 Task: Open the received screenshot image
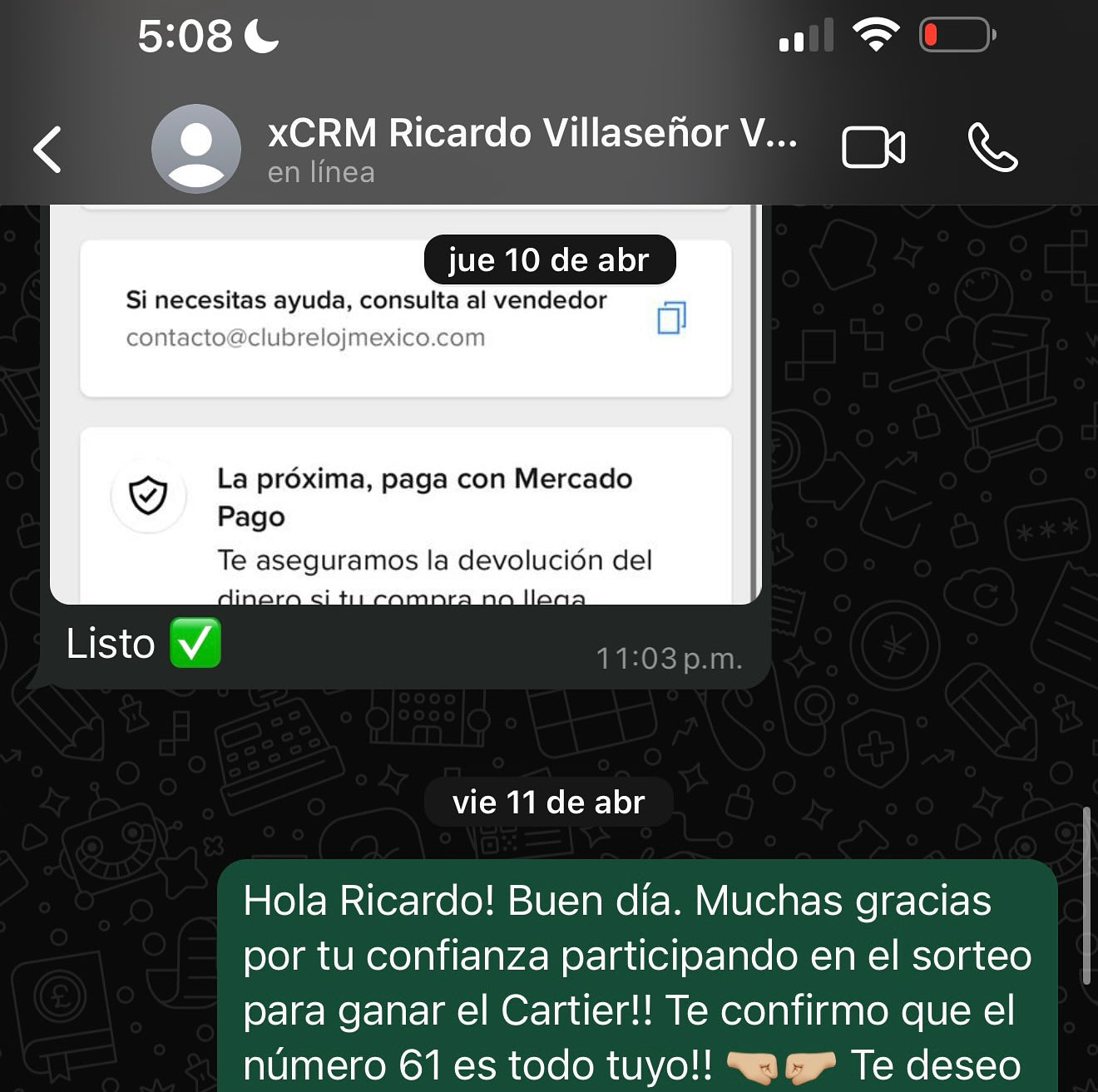(x=405, y=408)
